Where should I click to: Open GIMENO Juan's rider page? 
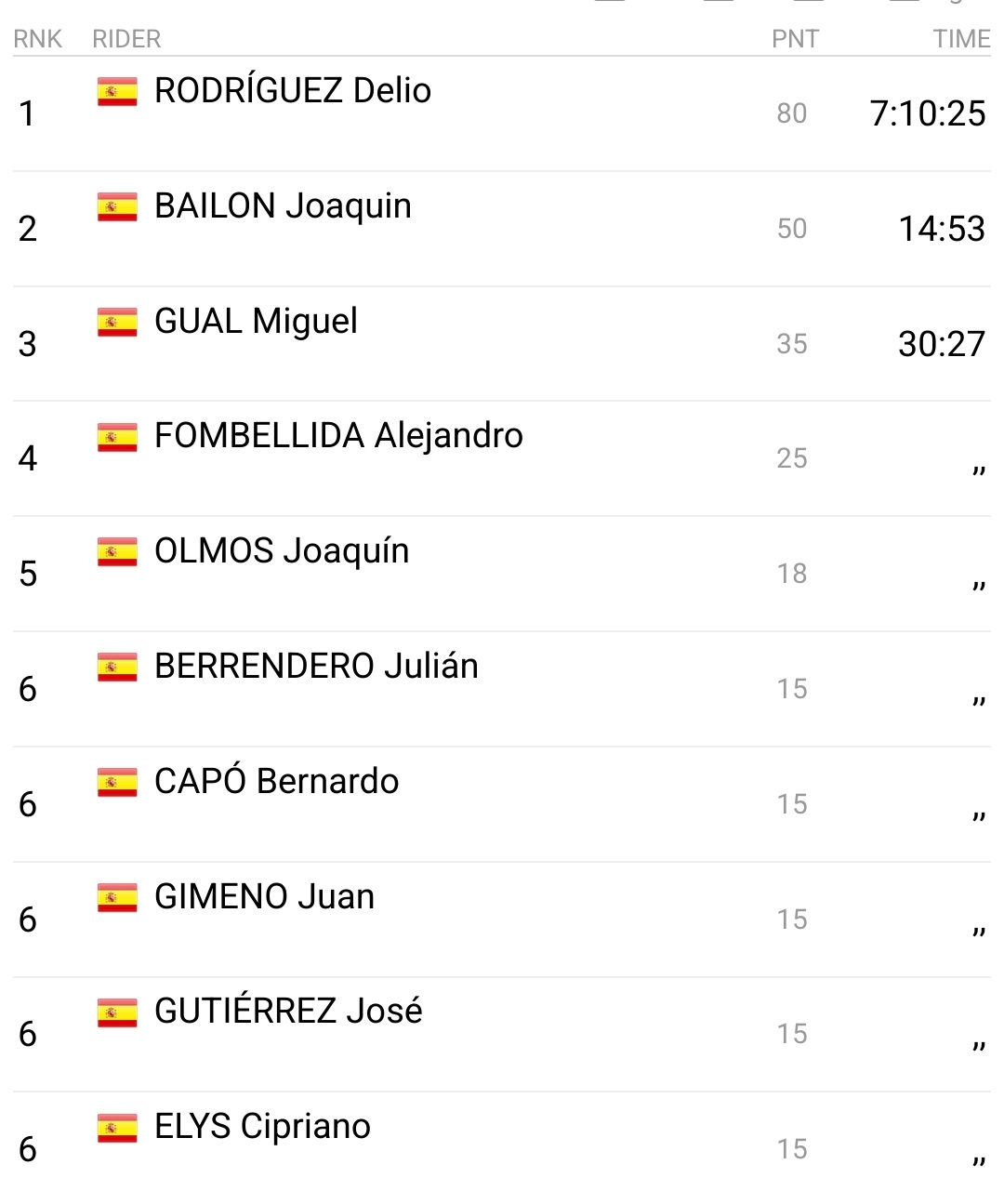click(x=264, y=897)
